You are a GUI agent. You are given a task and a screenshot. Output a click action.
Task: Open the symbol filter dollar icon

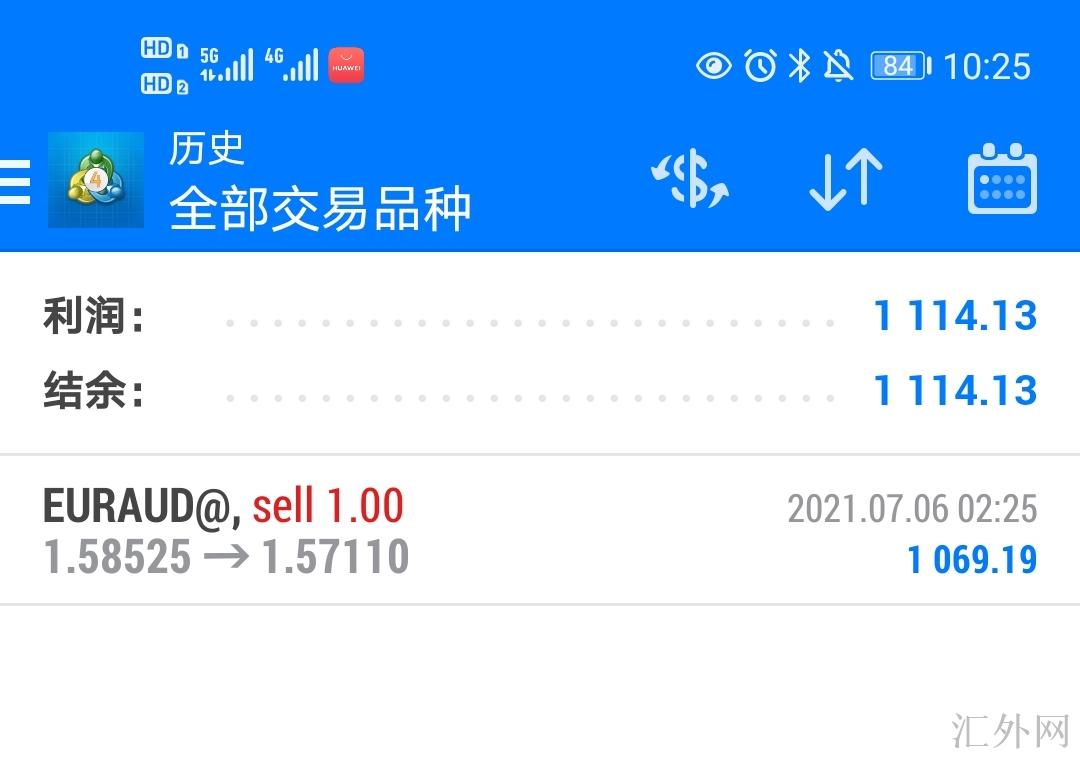tap(690, 180)
